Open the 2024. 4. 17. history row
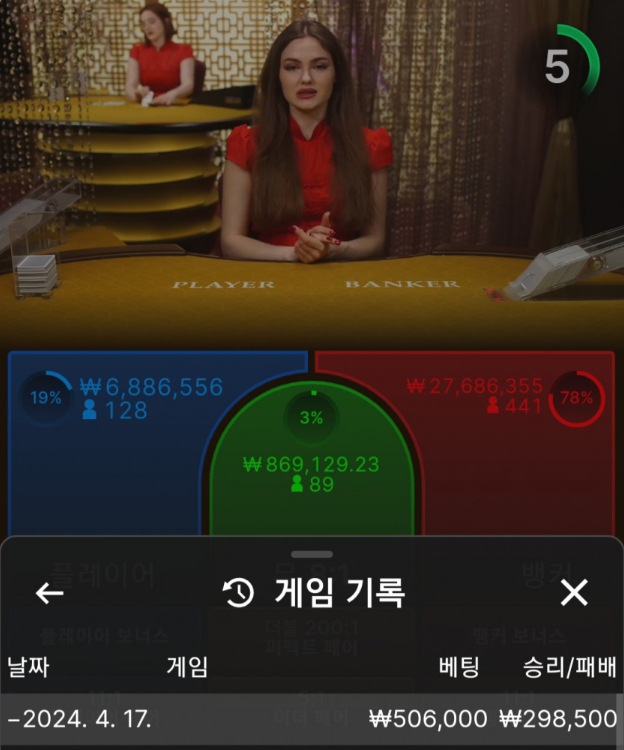 pos(311,718)
